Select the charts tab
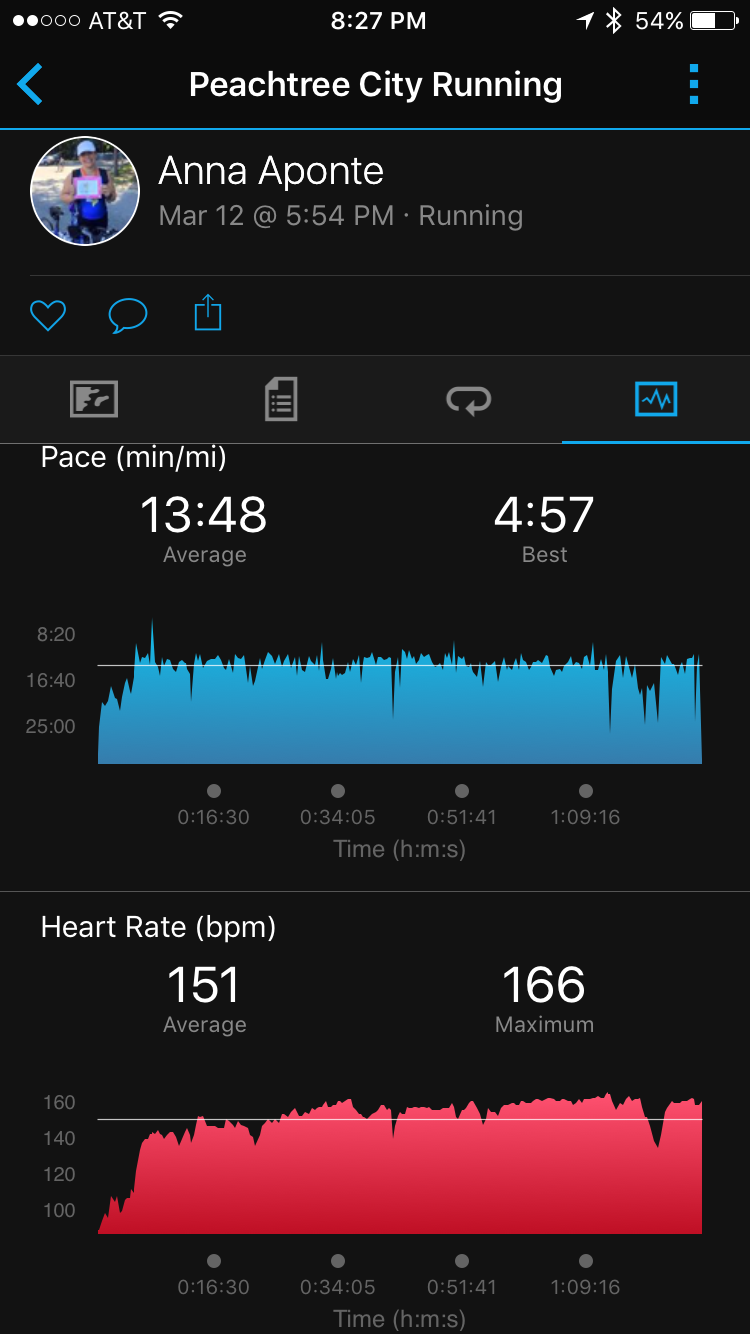This screenshot has height=1334, width=750. [x=656, y=400]
